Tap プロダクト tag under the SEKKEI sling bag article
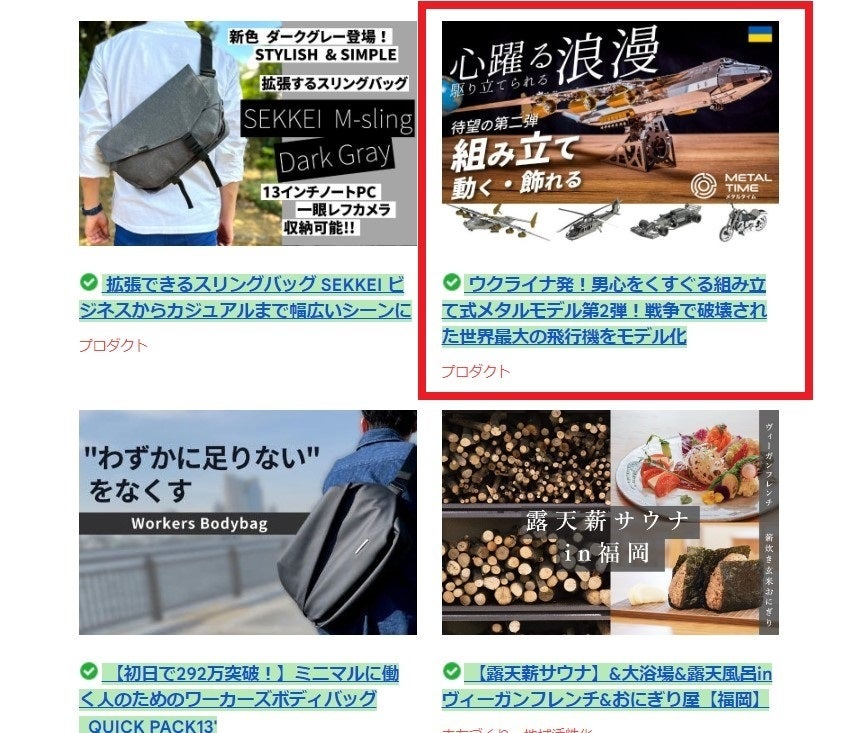The height and width of the screenshot is (733, 853). 113,345
